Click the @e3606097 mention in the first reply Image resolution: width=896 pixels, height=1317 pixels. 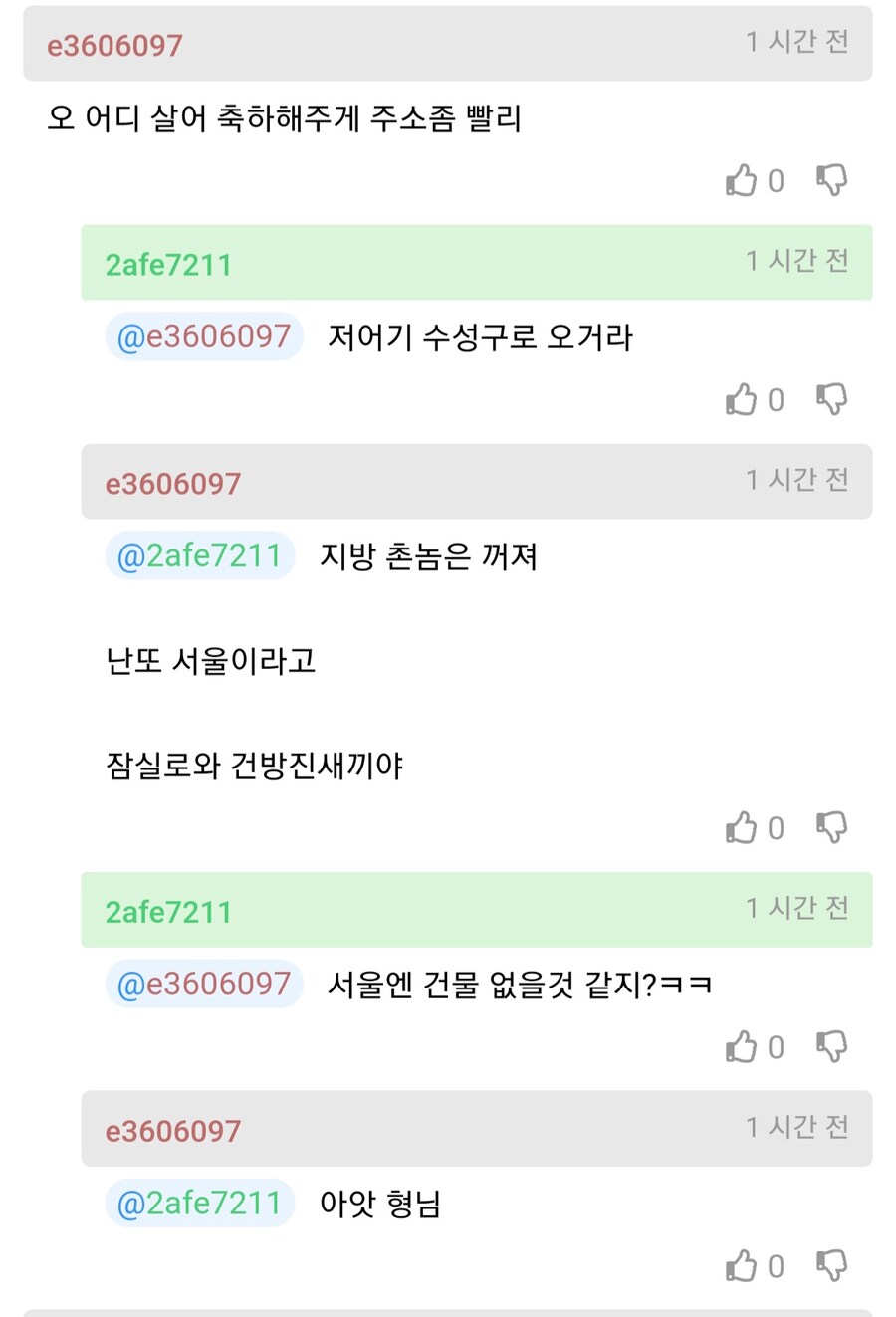click(x=203, y=336)
